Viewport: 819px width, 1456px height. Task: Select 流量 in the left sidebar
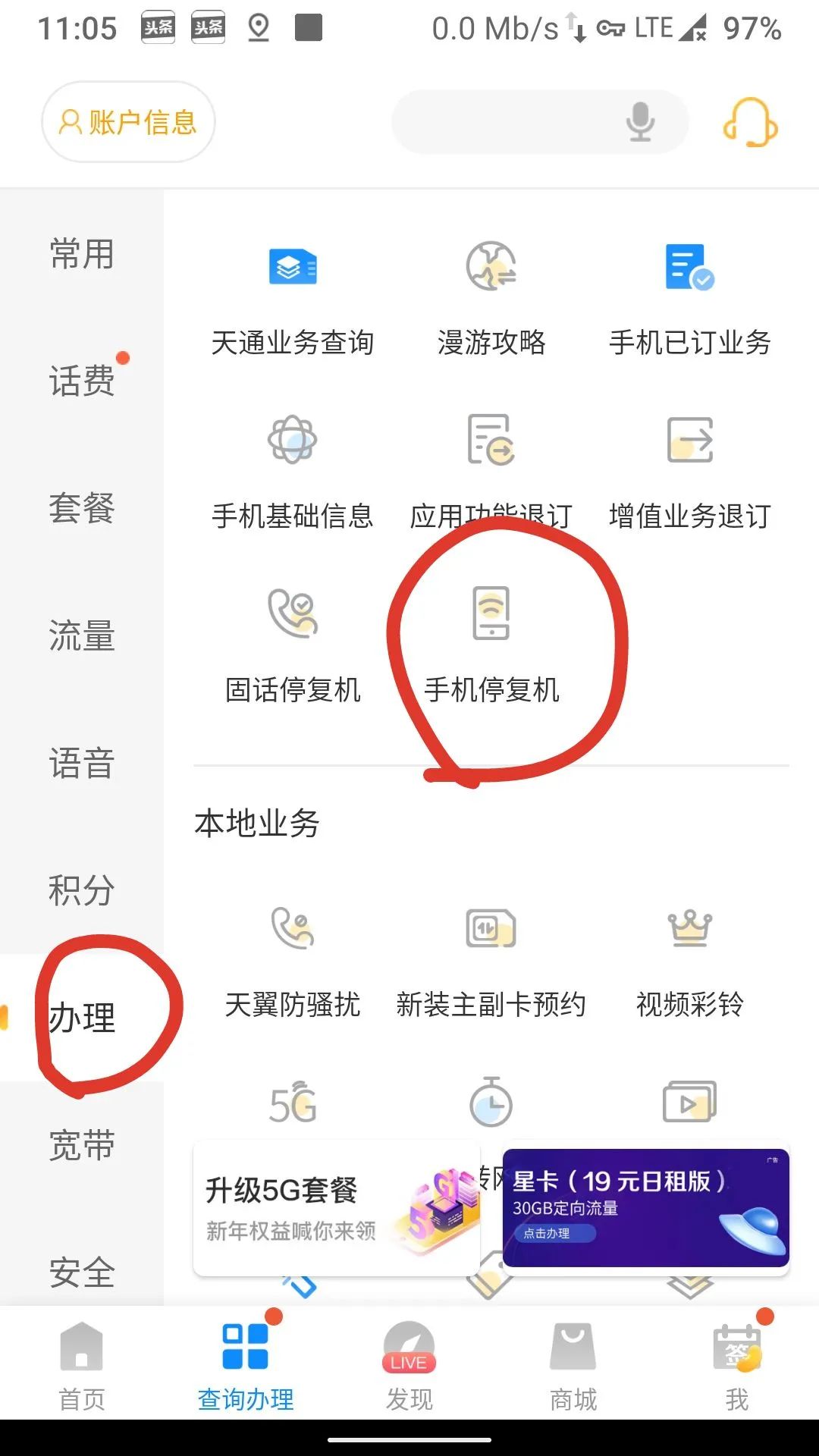[x=81, y=637]
